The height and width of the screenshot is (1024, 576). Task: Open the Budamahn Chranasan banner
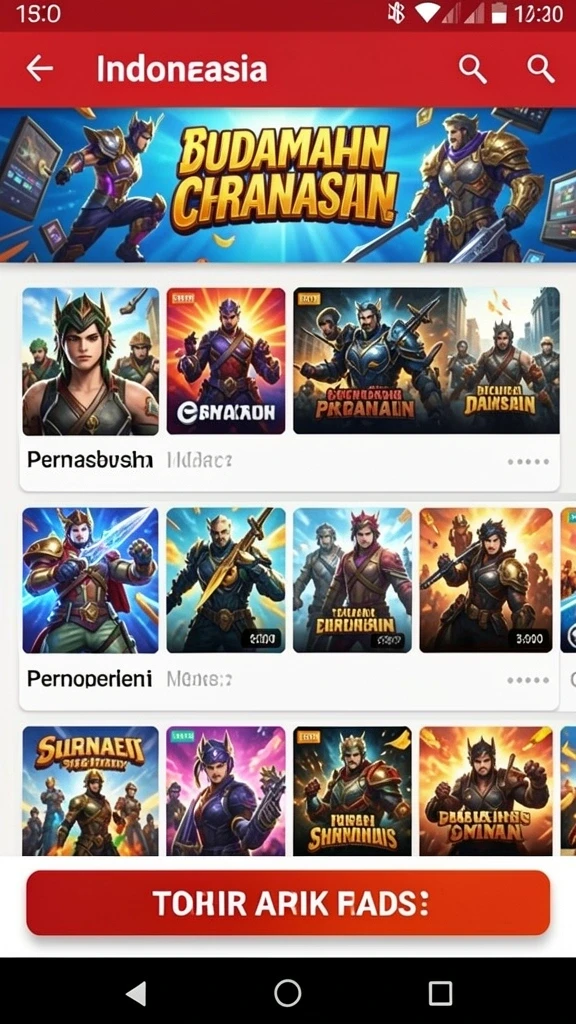pyautogui.click(x=288, y=185)
